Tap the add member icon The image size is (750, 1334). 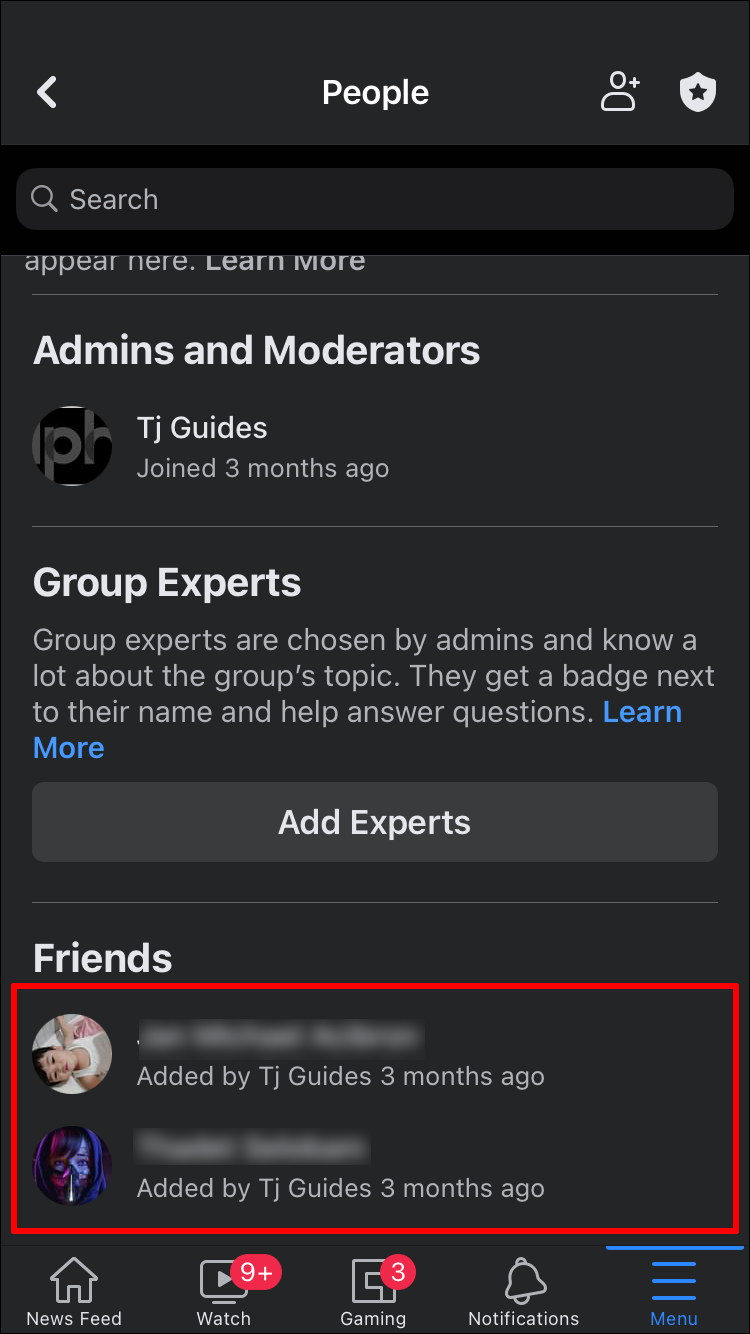click(620, 93)
